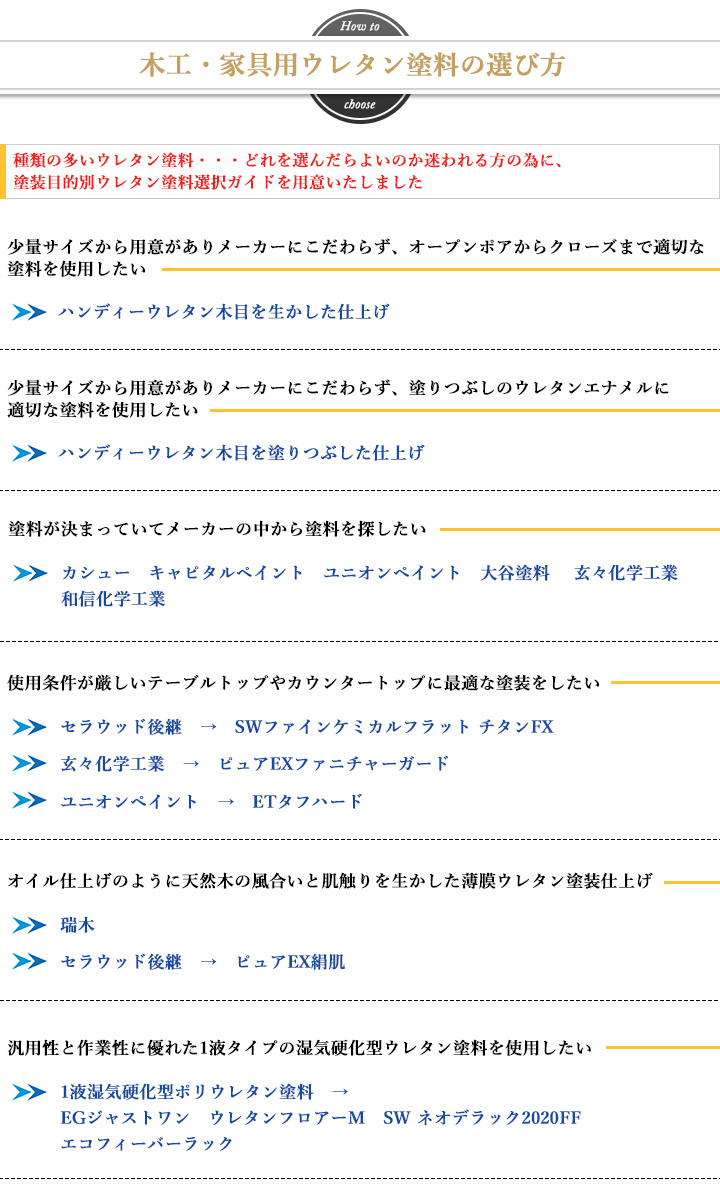
Task: Open the 瑞木 link
Action: click(78, 925)
